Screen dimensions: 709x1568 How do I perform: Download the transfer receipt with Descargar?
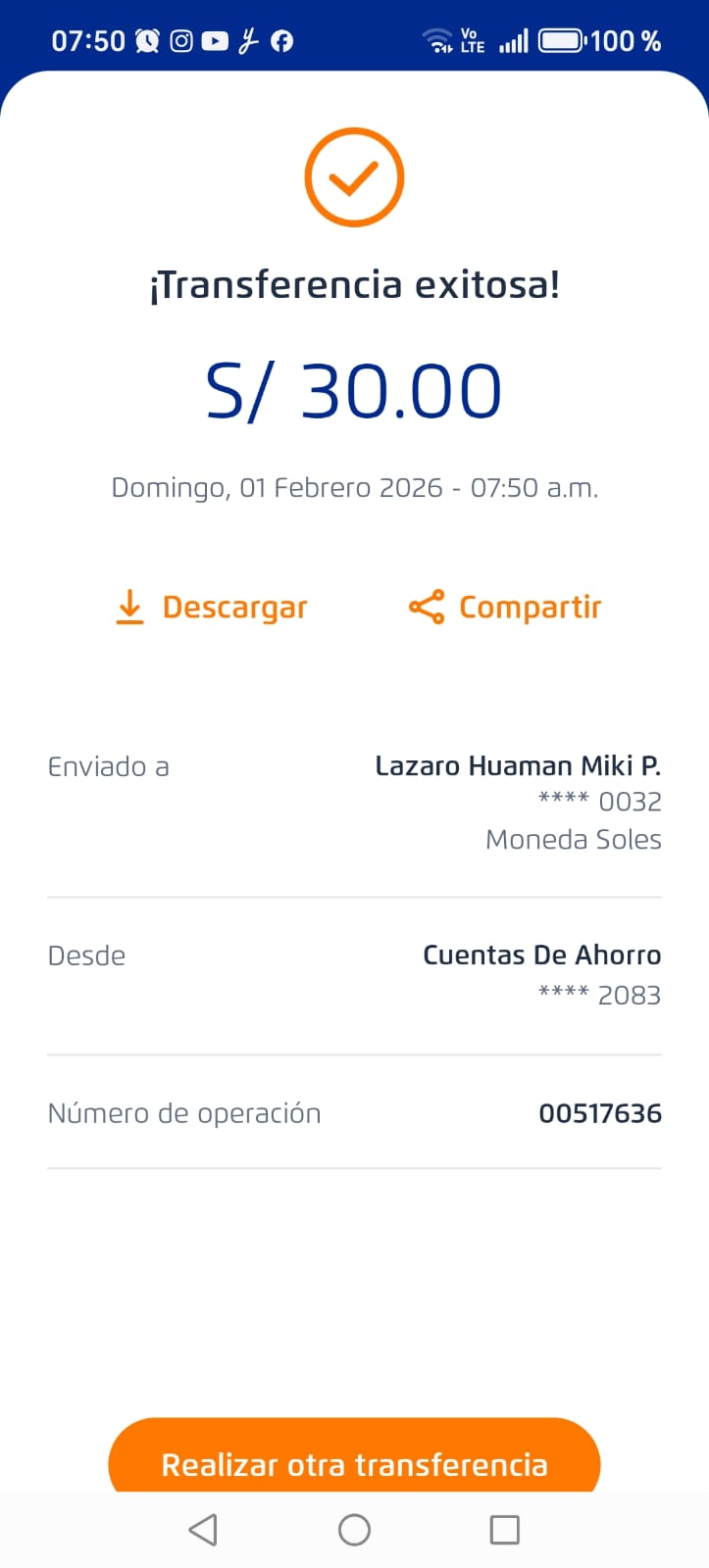(x=211, y=608)
